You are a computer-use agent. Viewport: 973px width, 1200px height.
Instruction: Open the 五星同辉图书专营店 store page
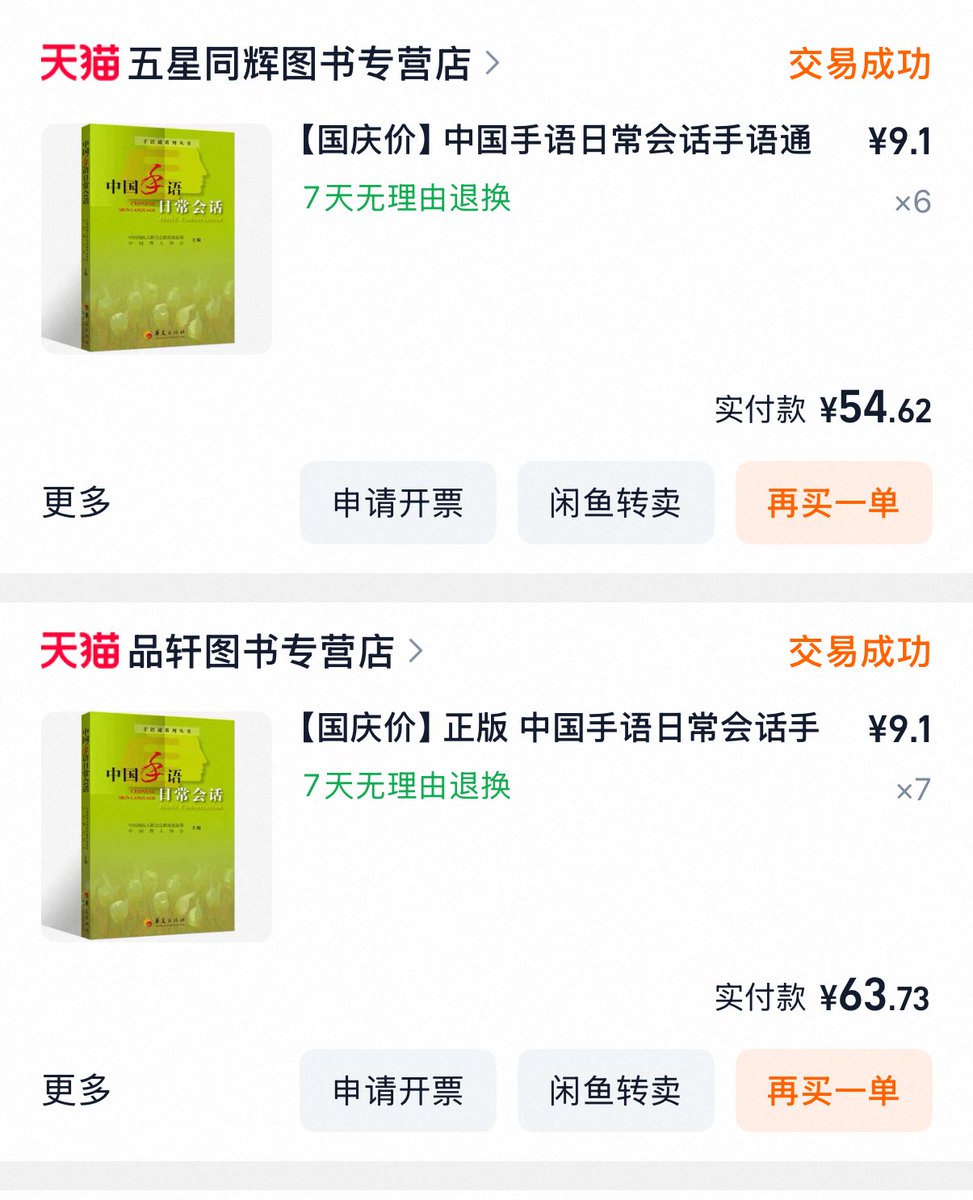[x=298, y=64]
